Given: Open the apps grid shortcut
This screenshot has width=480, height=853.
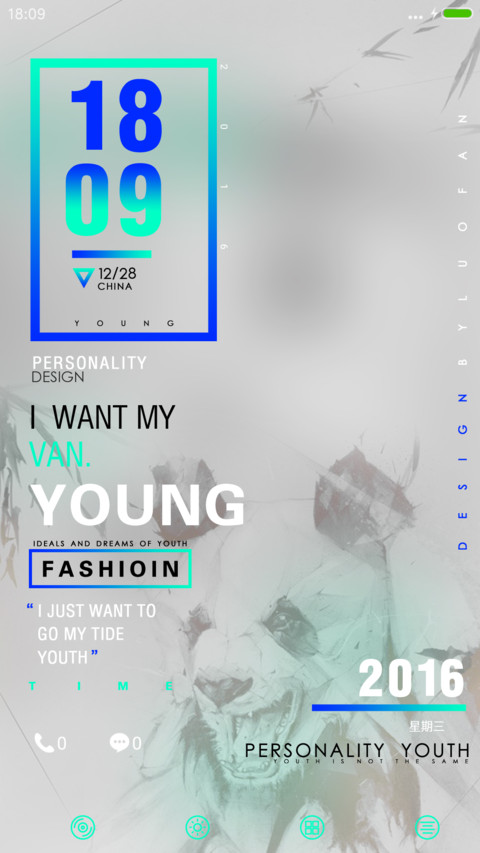Looking at the screenshot, I should click(312, 827).
